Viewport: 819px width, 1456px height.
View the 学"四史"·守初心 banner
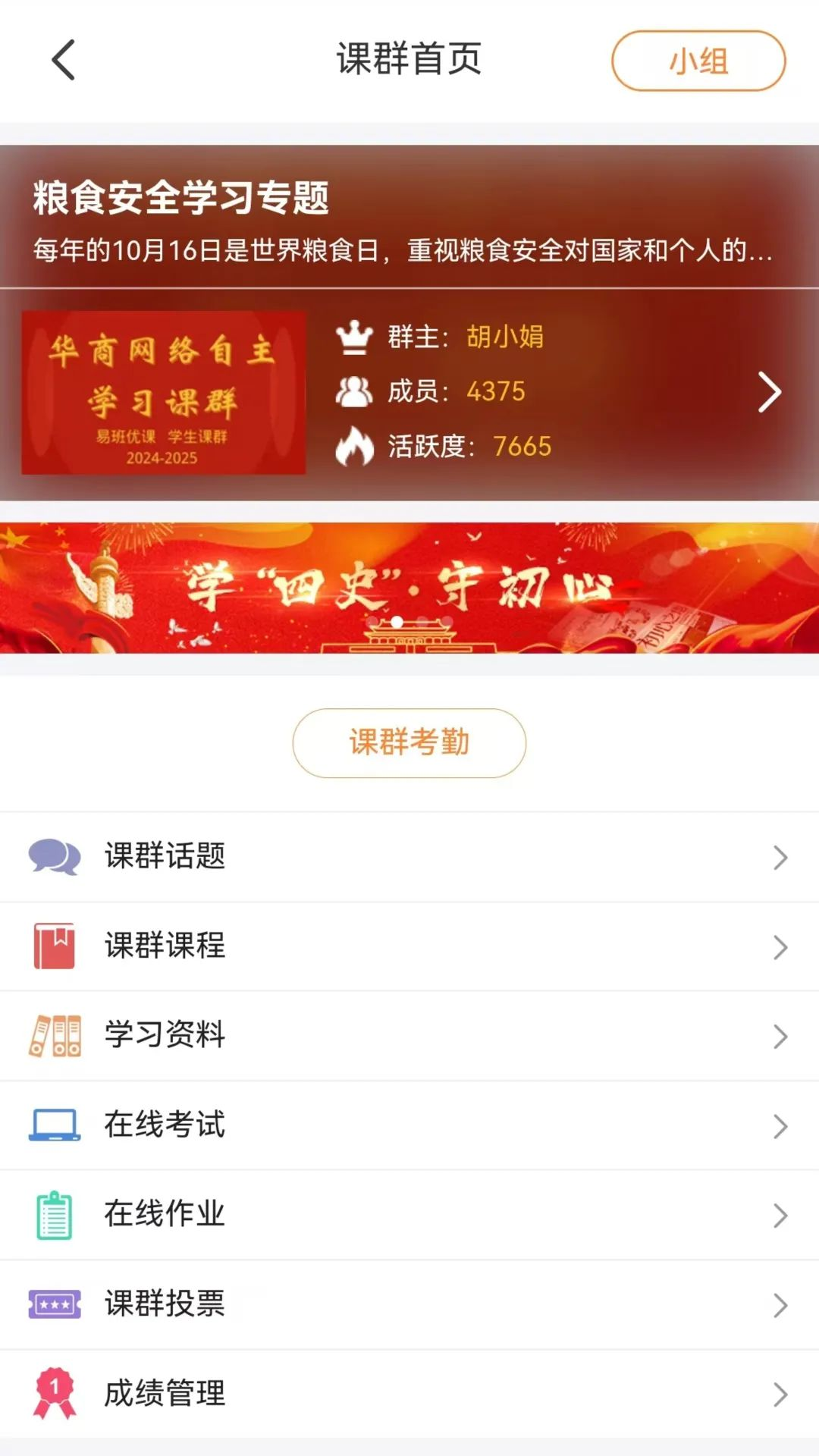coord(409,588)
